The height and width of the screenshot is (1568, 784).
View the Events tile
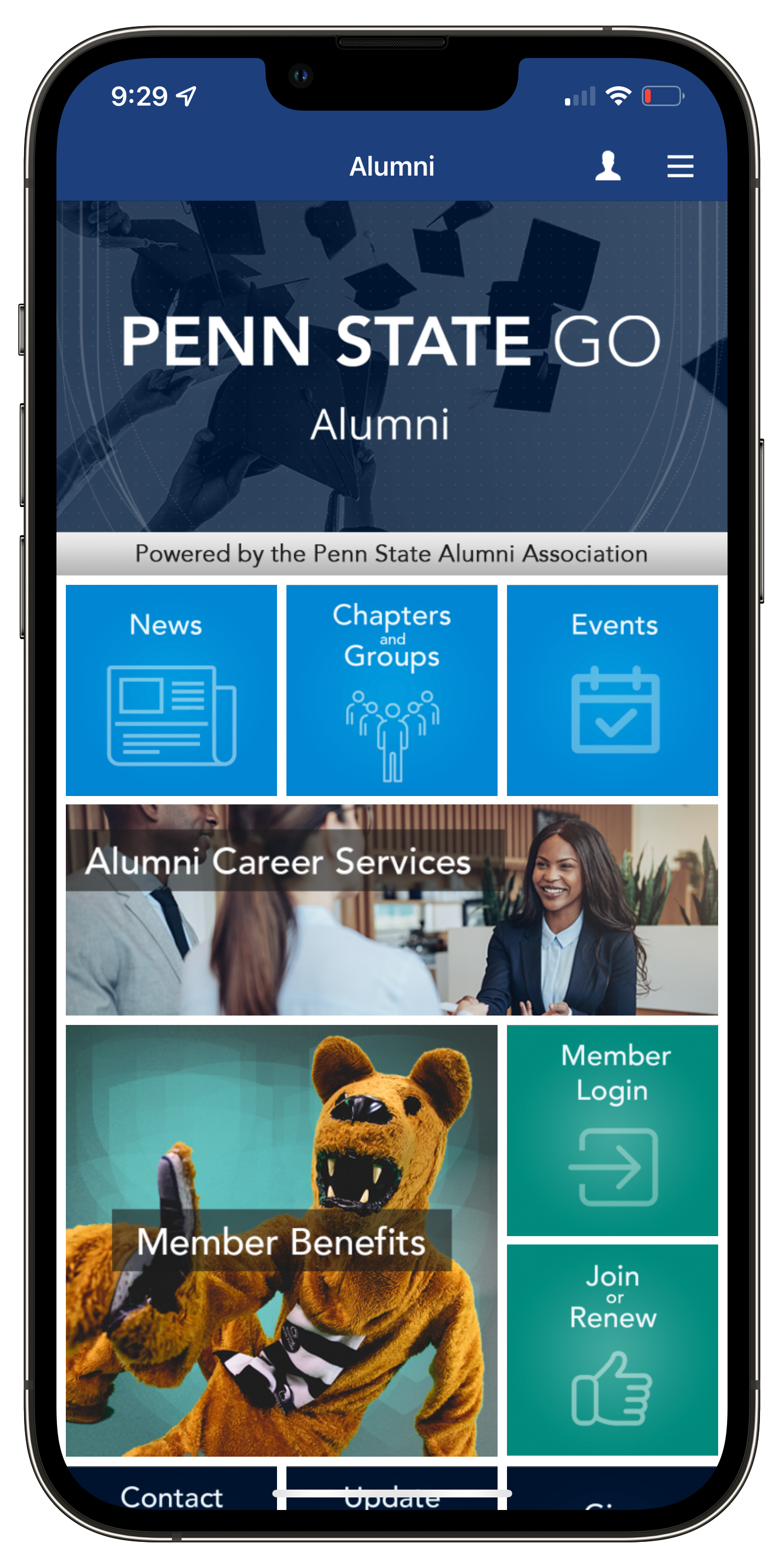[612, 690]
